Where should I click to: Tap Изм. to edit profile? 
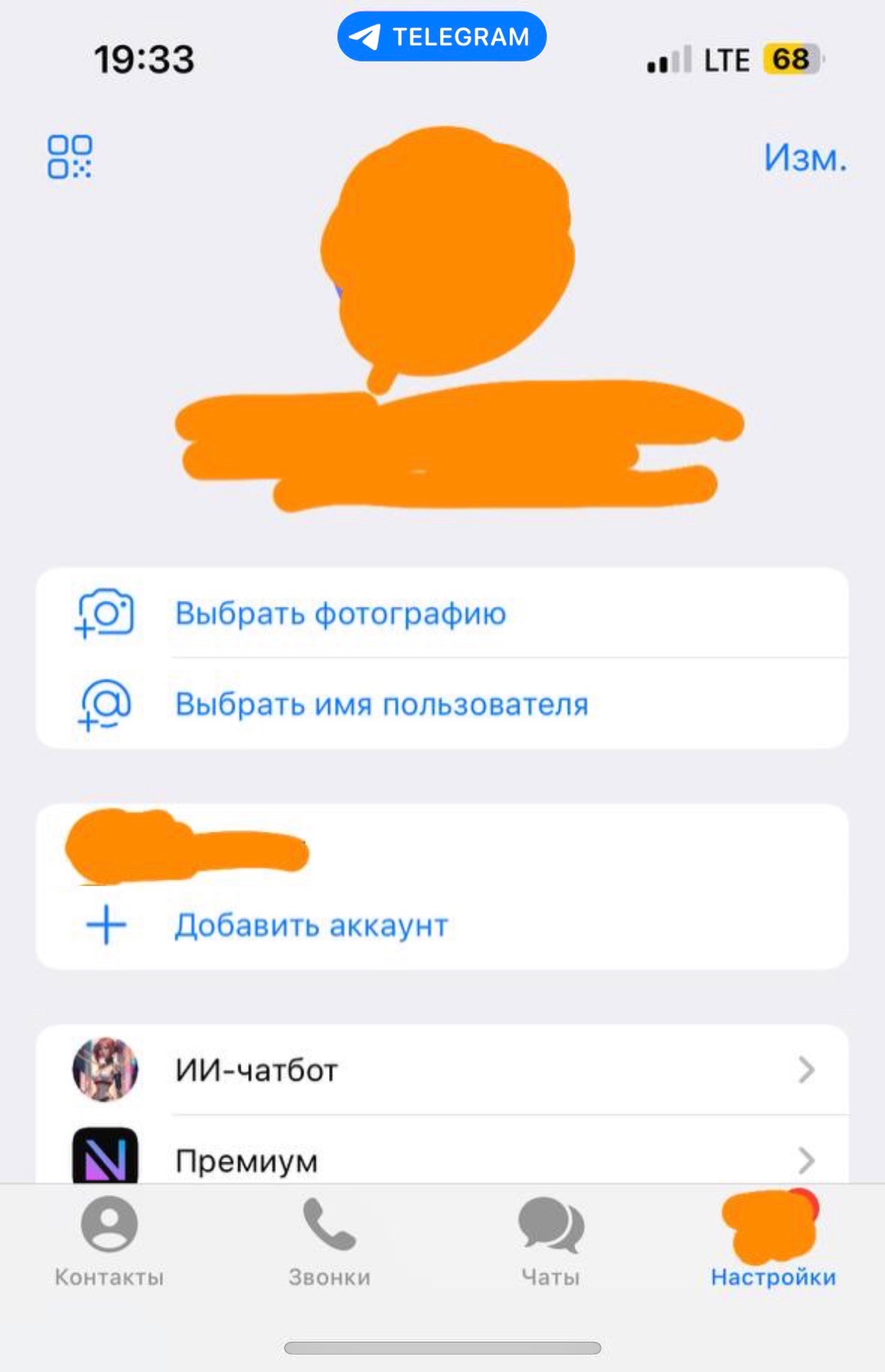pyautogui.click(x=804, y=157)
